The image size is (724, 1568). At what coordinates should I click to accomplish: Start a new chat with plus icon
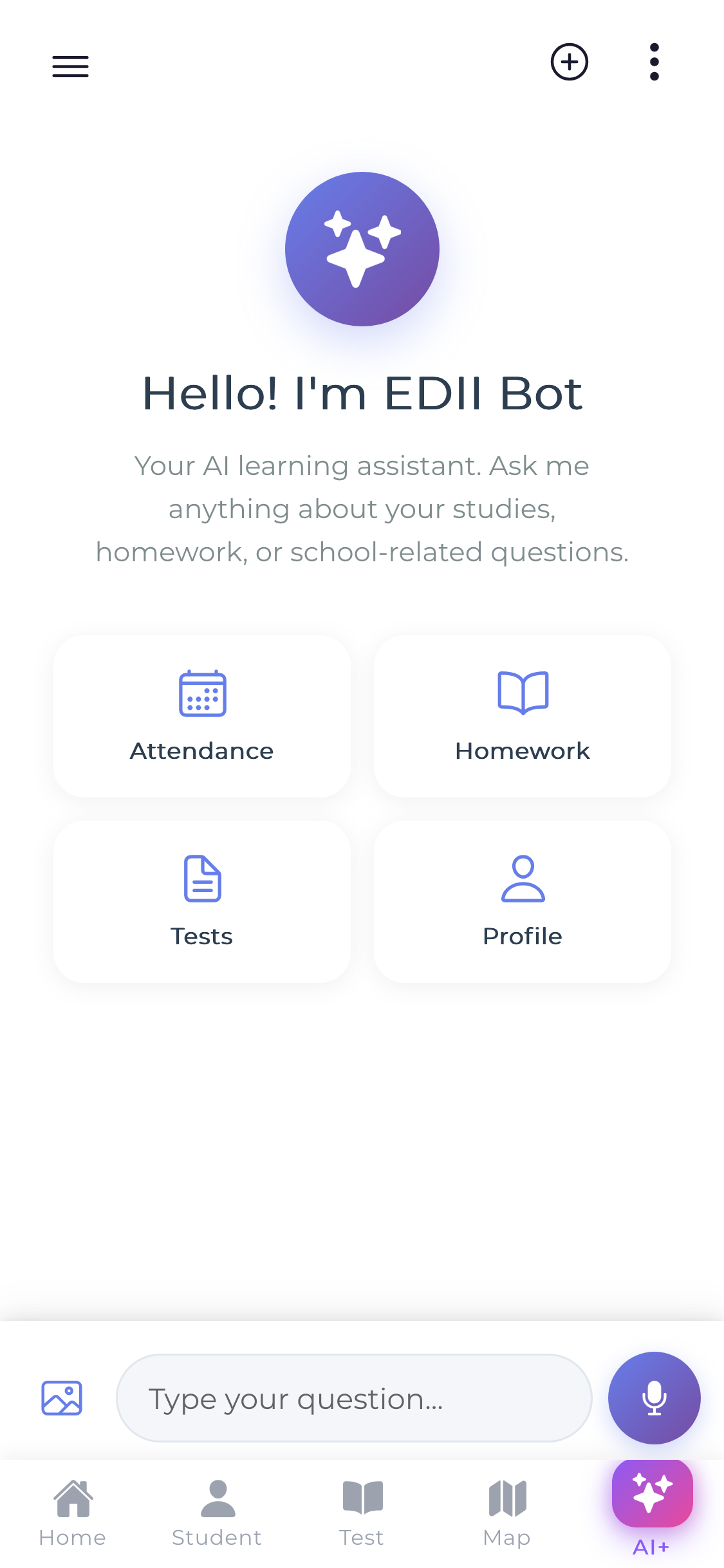[570, 62]
